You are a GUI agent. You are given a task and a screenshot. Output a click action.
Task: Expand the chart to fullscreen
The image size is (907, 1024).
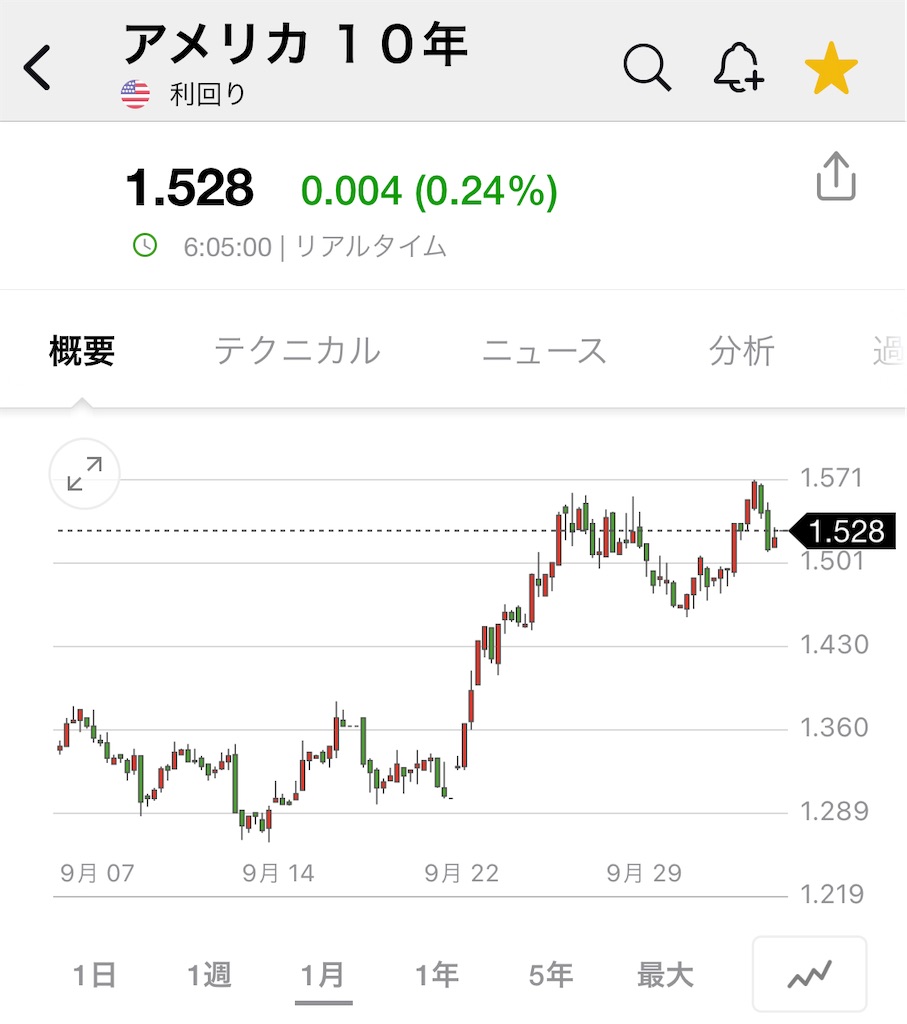(x=85, y=473)
